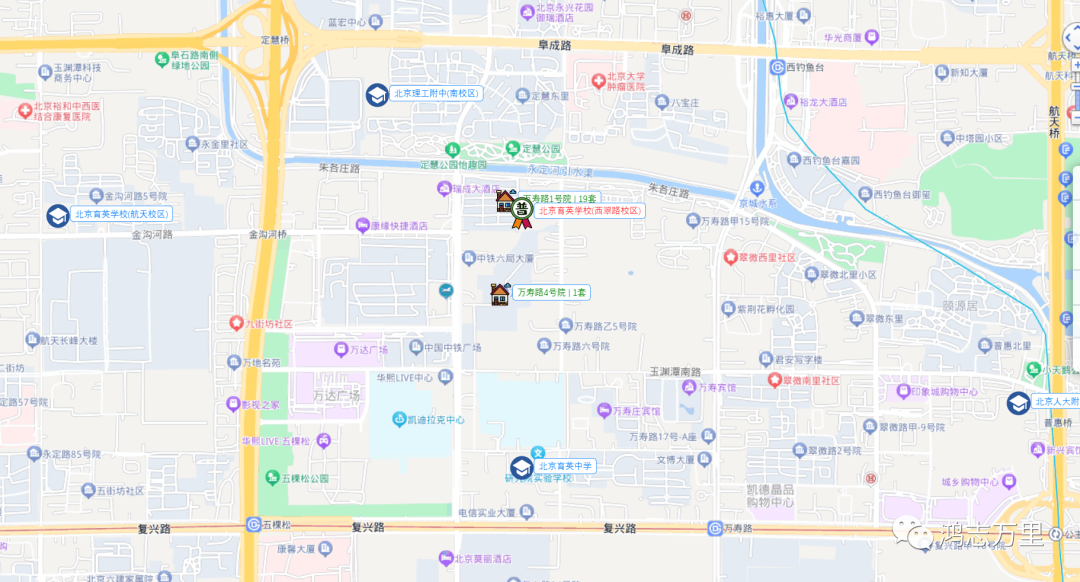Select the 北京育英学校(西翠路校区) school marker

(520, 211)
